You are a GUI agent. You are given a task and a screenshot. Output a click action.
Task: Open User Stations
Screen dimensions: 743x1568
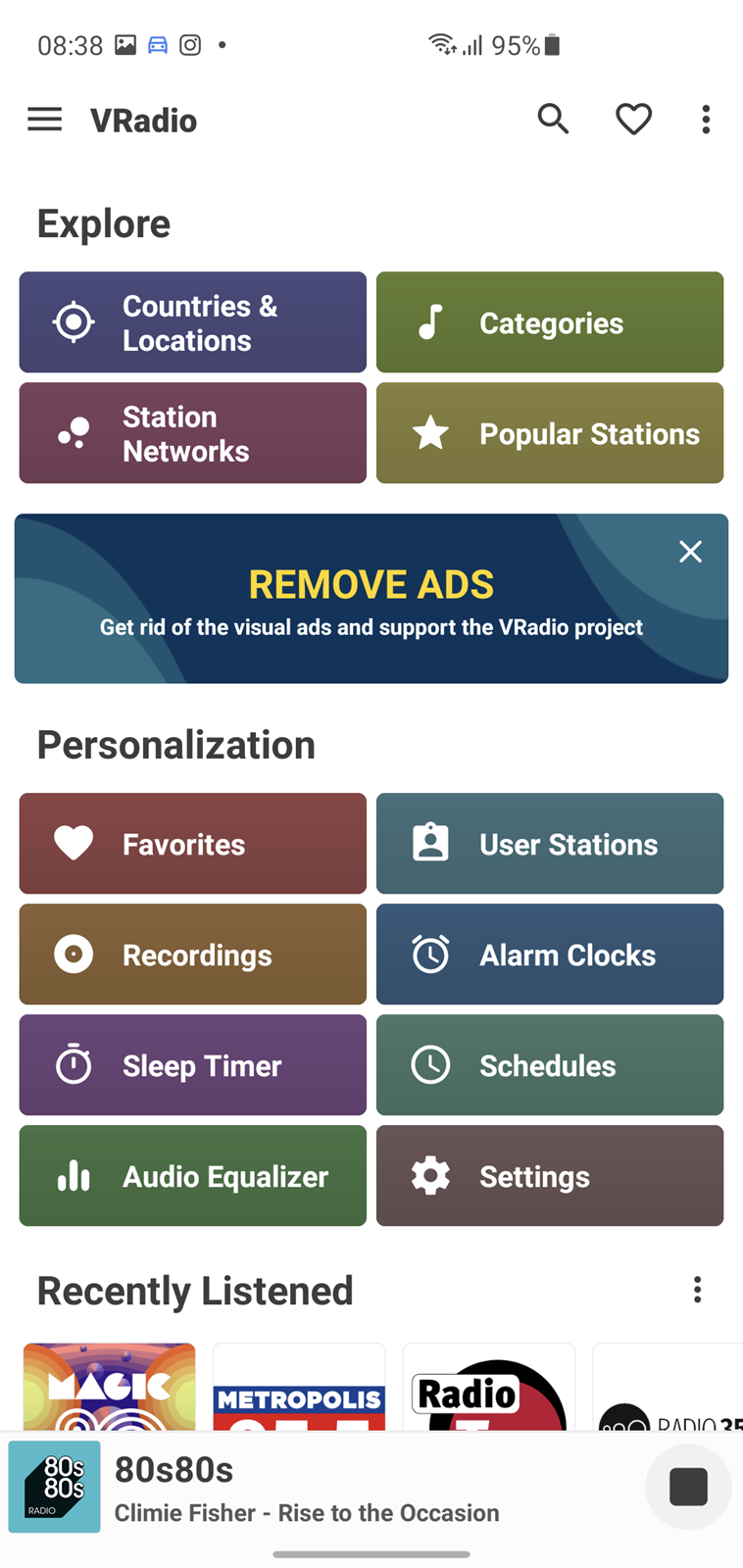(x=550, y=844)
